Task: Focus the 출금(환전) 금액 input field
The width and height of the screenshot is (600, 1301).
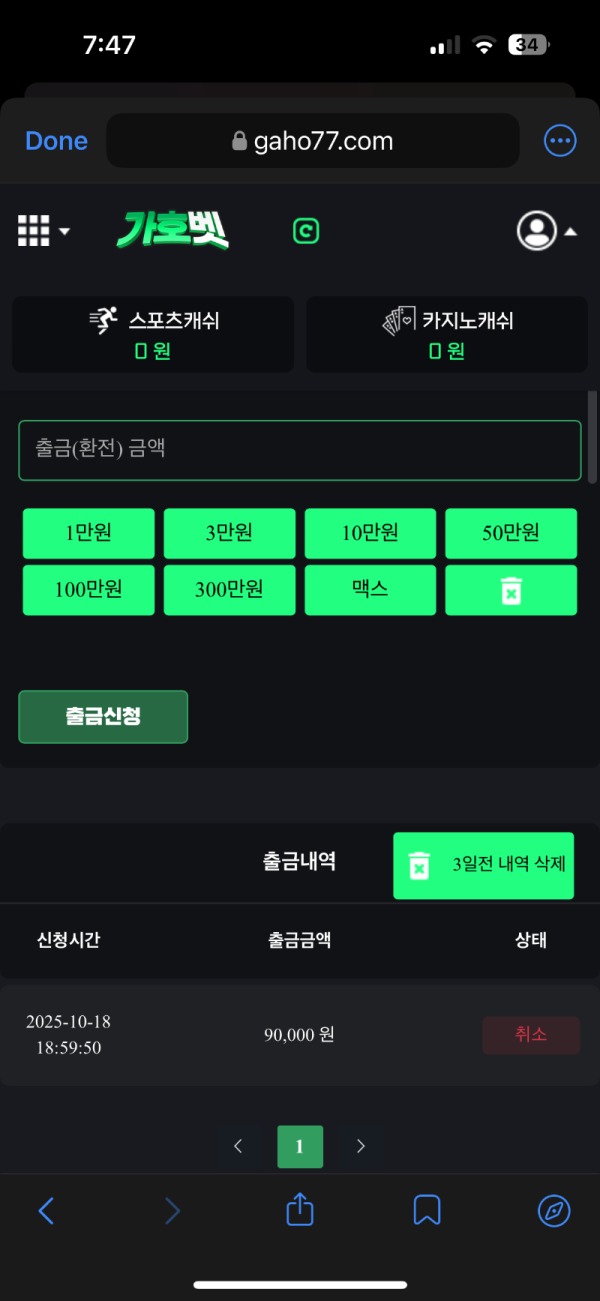Action: [x=300, y=450]
